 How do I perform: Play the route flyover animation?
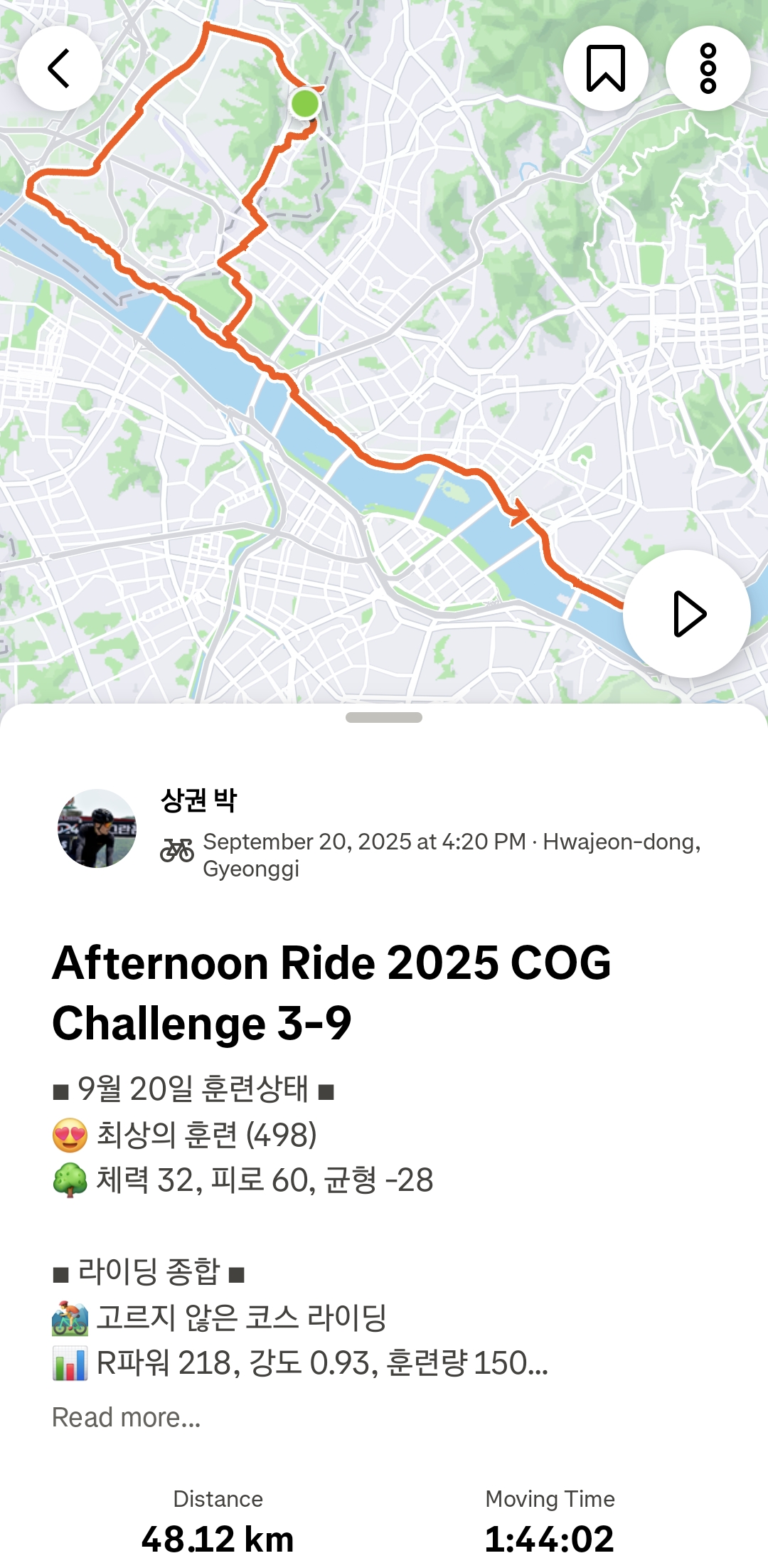(x=686, y=614)
